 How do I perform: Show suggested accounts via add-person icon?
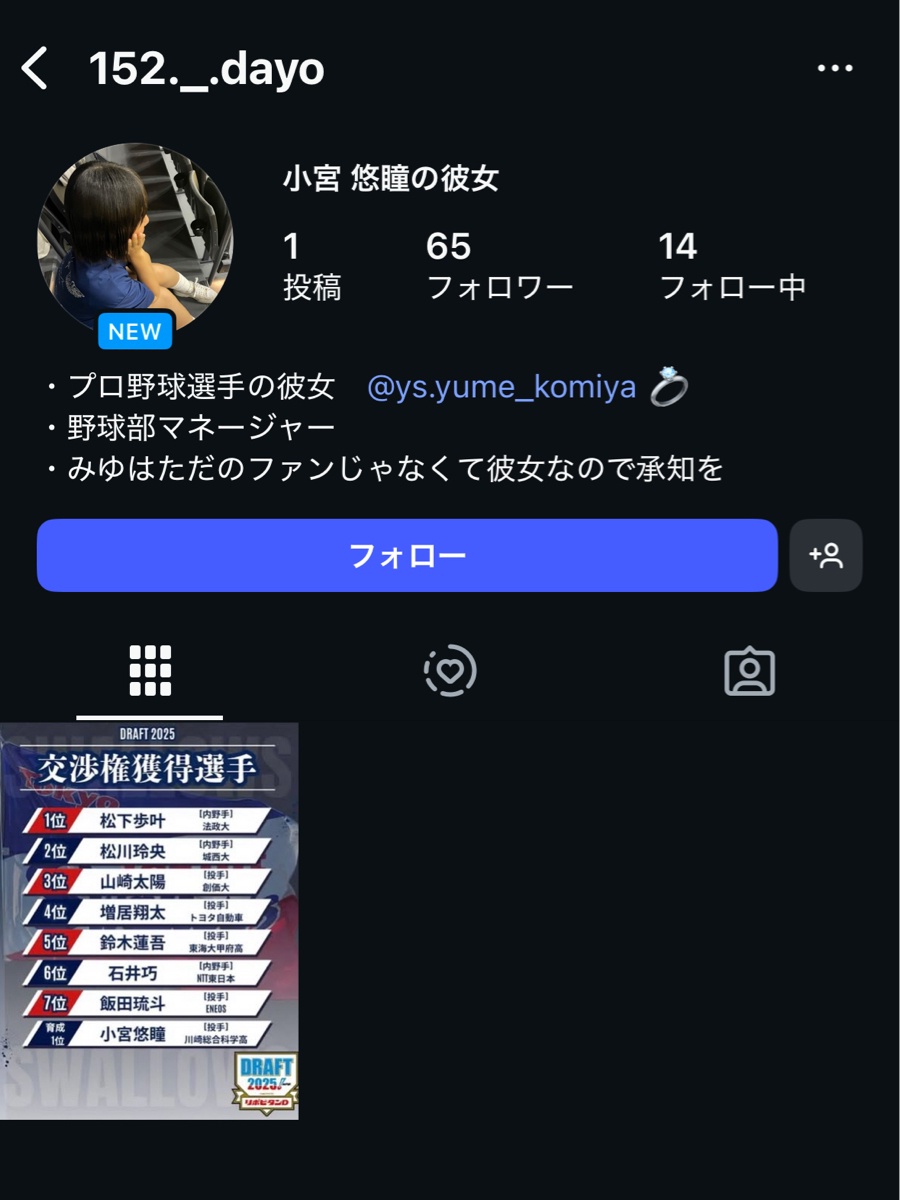(x=826, y=555)
